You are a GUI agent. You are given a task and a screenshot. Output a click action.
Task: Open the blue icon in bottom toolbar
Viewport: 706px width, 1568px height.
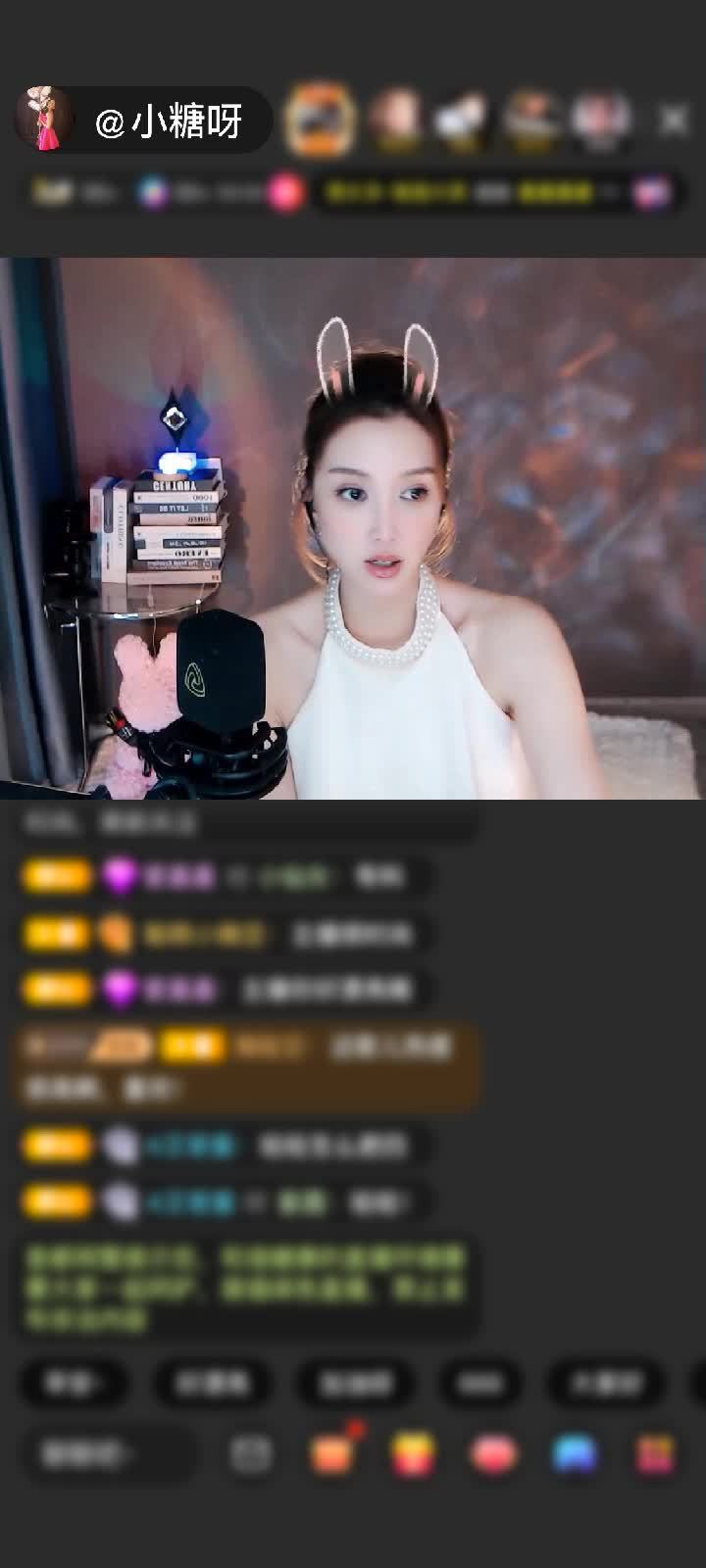point(576,1454)
